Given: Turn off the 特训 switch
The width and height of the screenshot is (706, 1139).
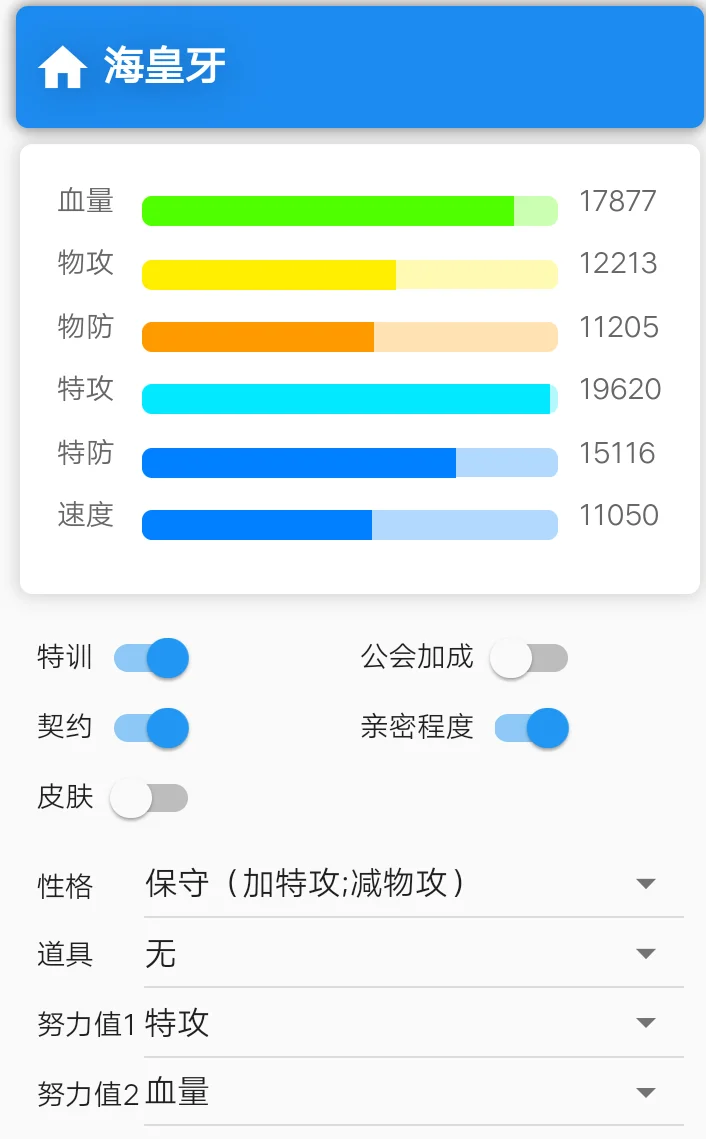Looking at the screenshot, I should coord(151,658).
